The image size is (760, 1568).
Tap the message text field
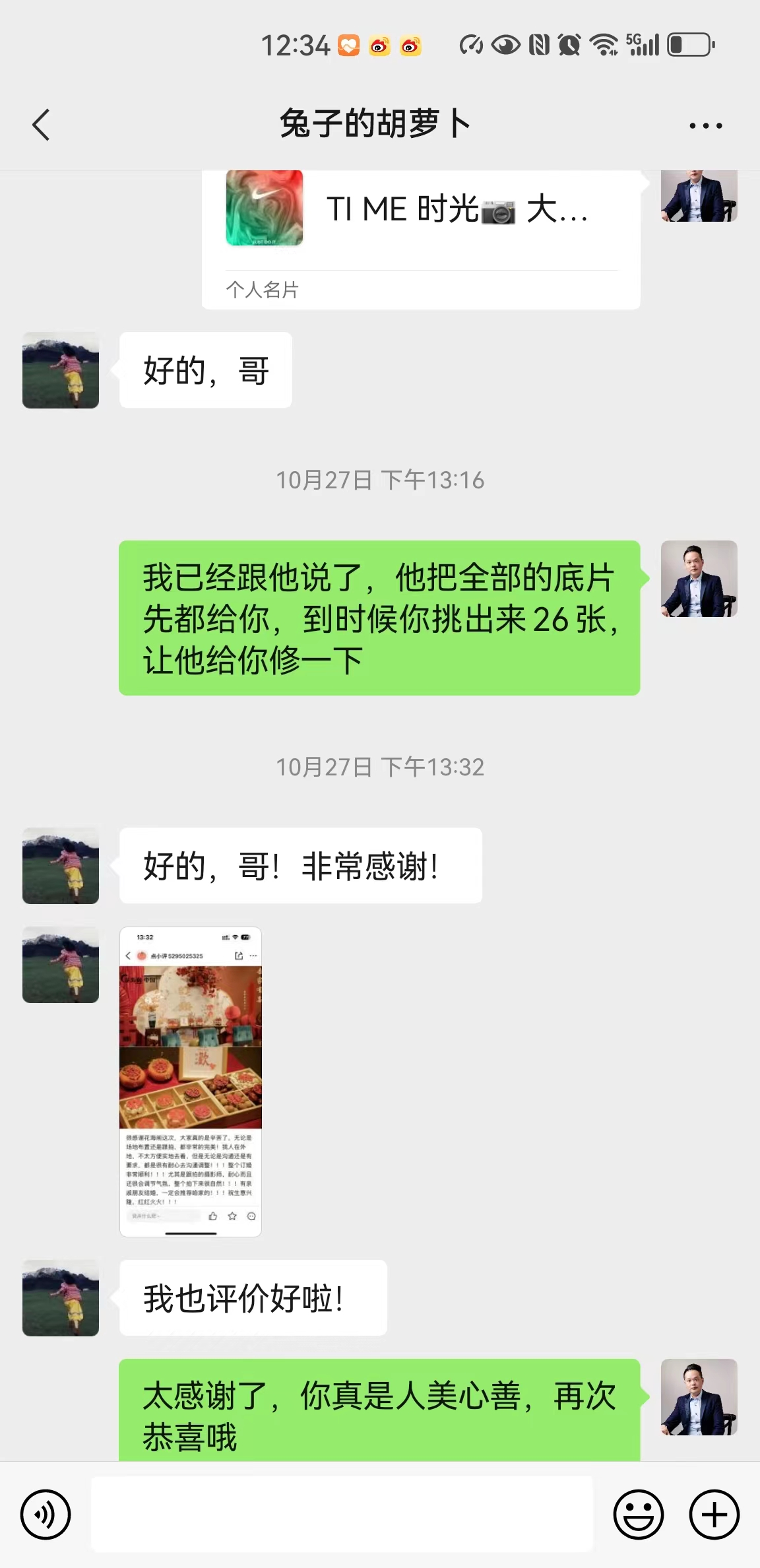click(342, 1515)
